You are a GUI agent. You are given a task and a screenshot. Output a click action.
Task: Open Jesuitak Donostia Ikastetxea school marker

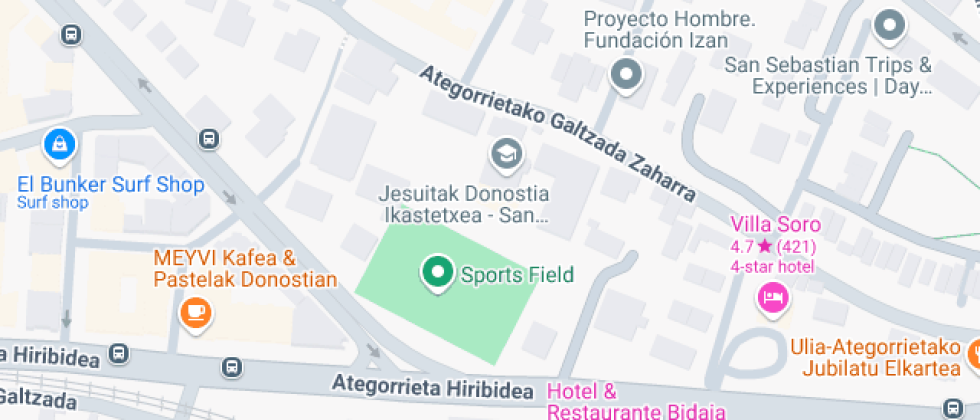pyautogui.click(x=507, y=155)
